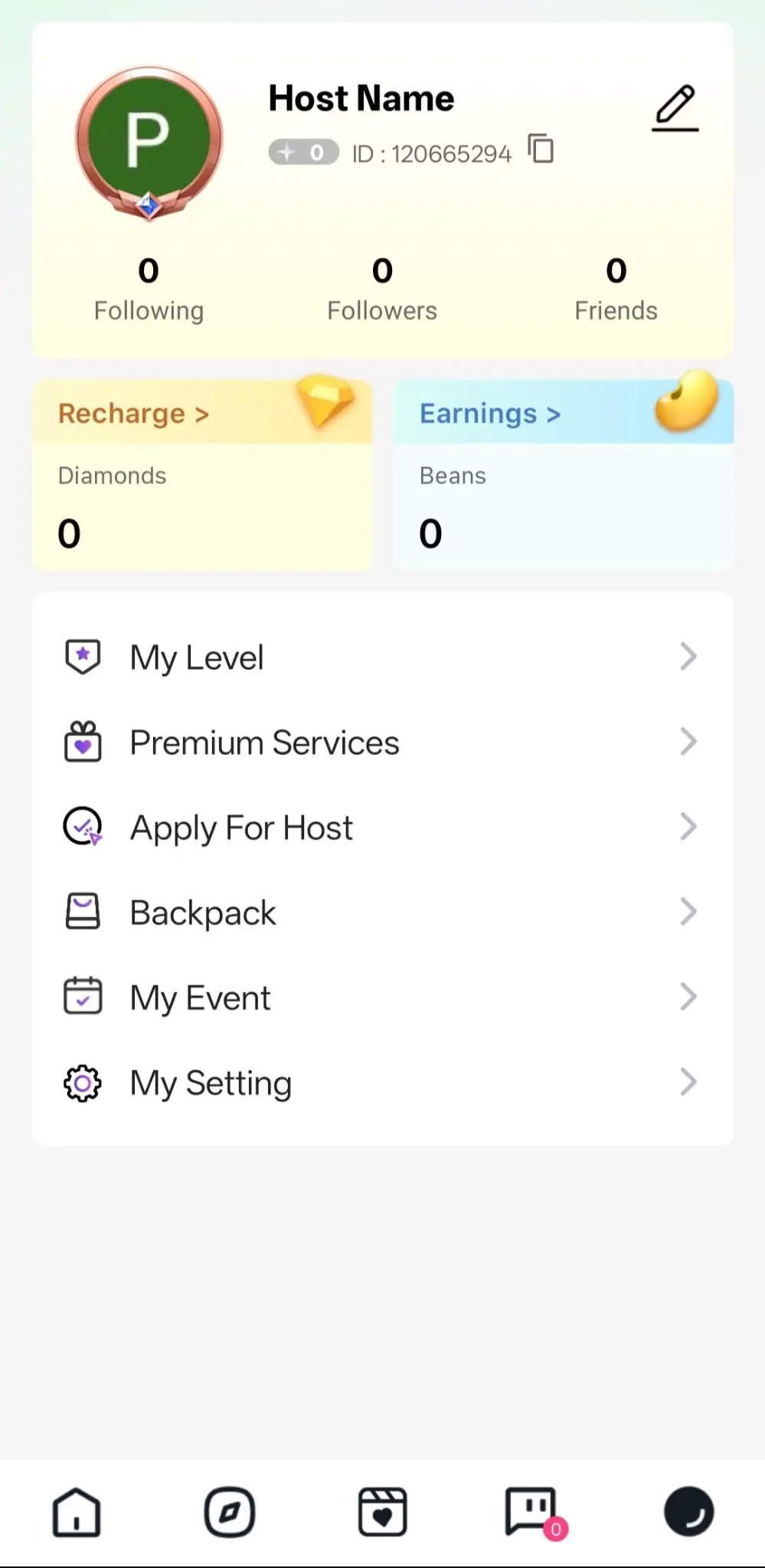Open the messages chat tab
765x1568 pixels.
531,1512
